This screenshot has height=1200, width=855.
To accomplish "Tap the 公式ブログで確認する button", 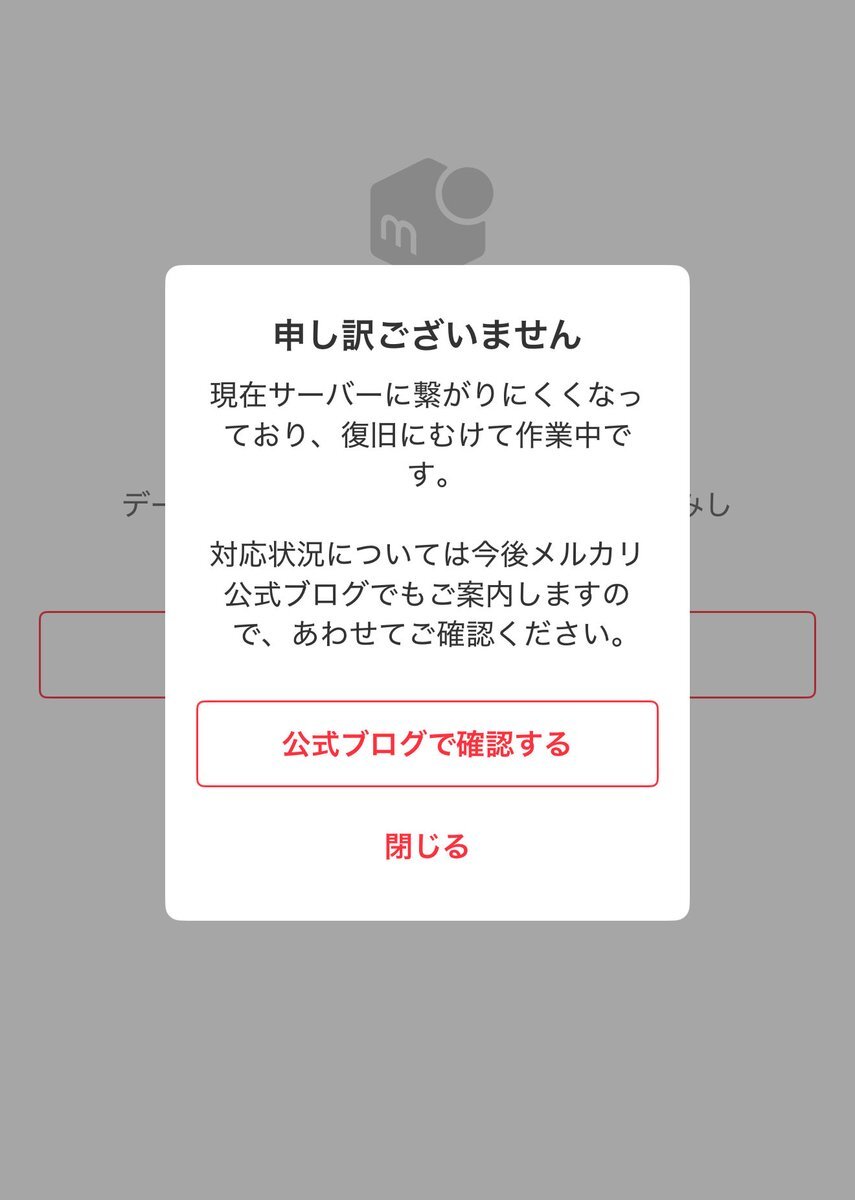I will click(x=427, y=744).
